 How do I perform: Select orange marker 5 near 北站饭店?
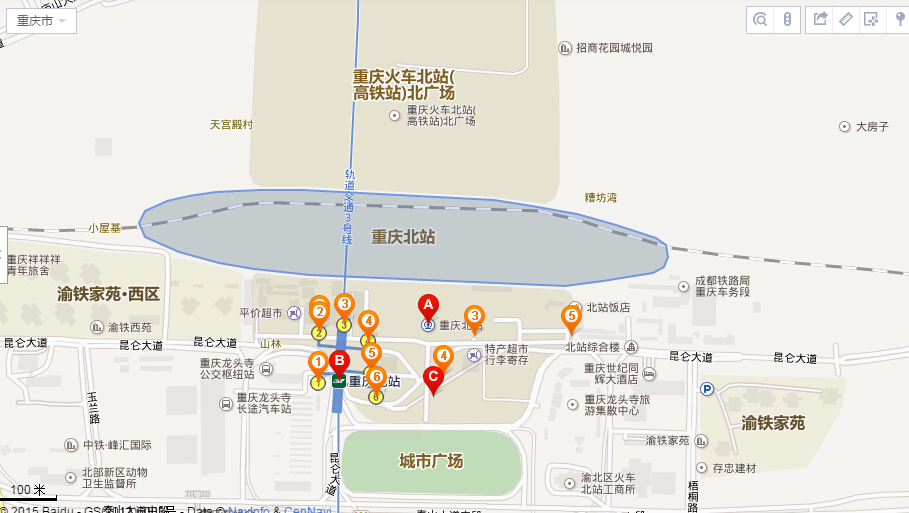(571, 317)
